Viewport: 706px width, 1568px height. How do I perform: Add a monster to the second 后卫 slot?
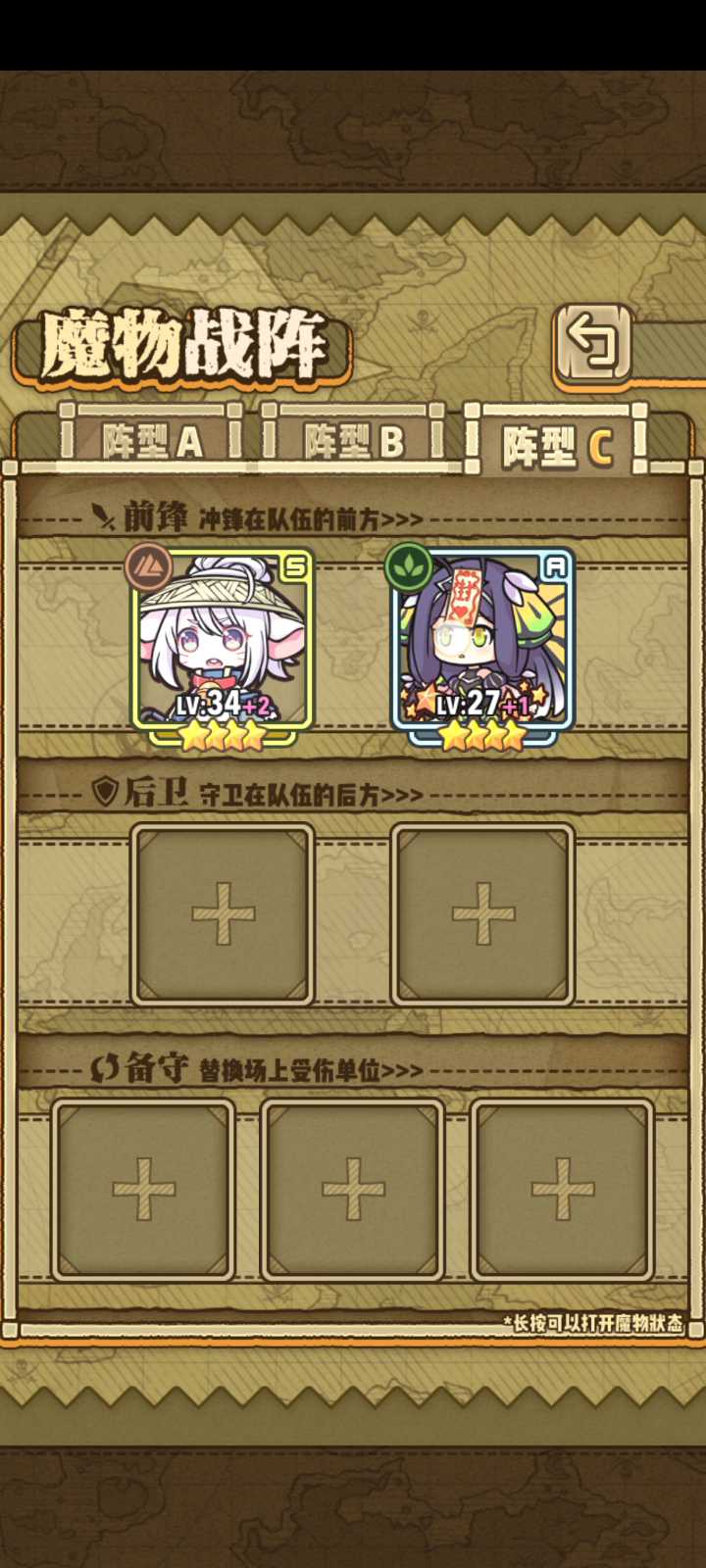[x=482, y=914]
